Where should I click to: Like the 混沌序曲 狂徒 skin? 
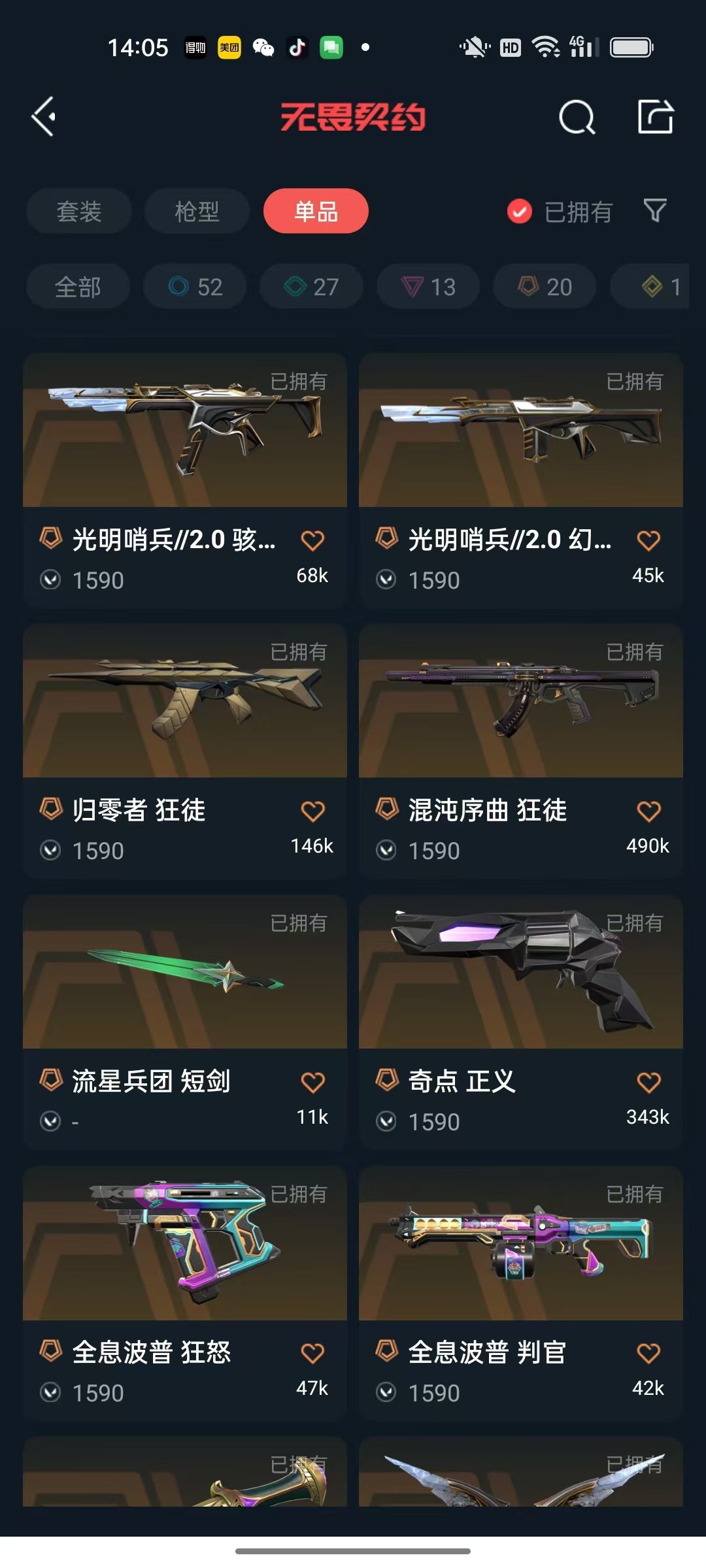648,811
